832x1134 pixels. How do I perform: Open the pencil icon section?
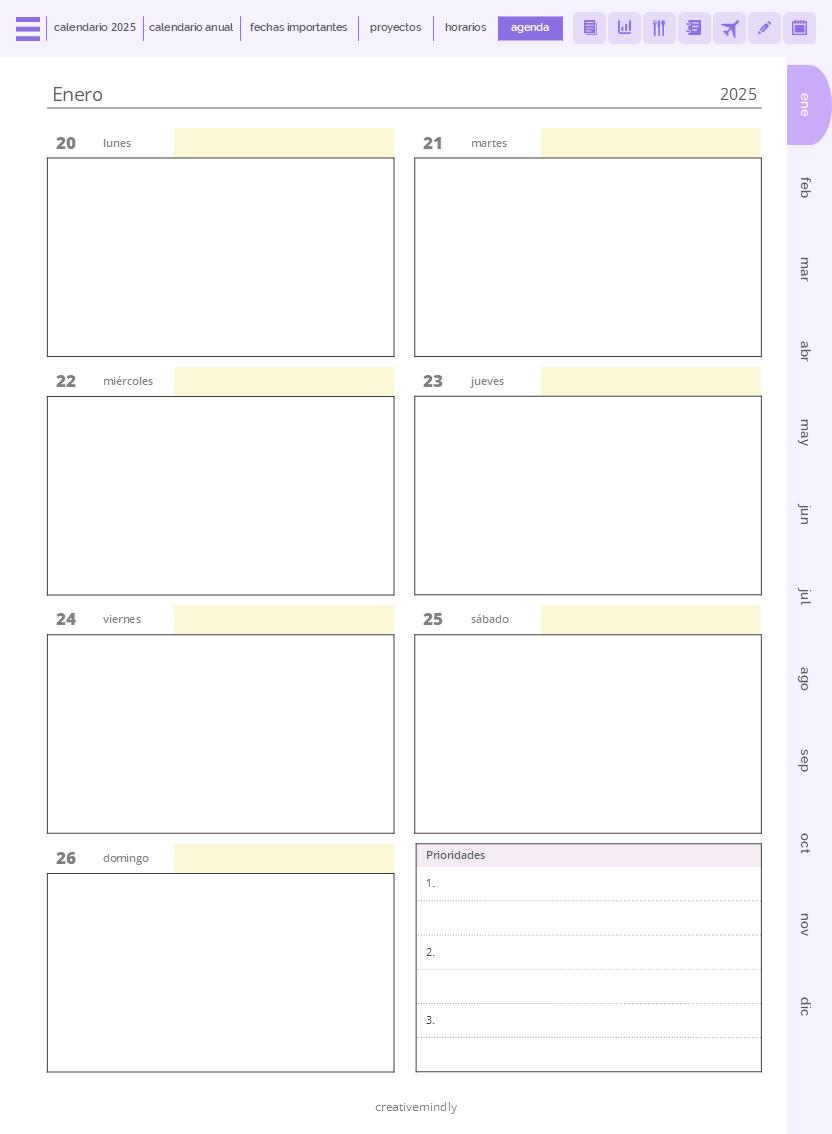pos(764,28)
